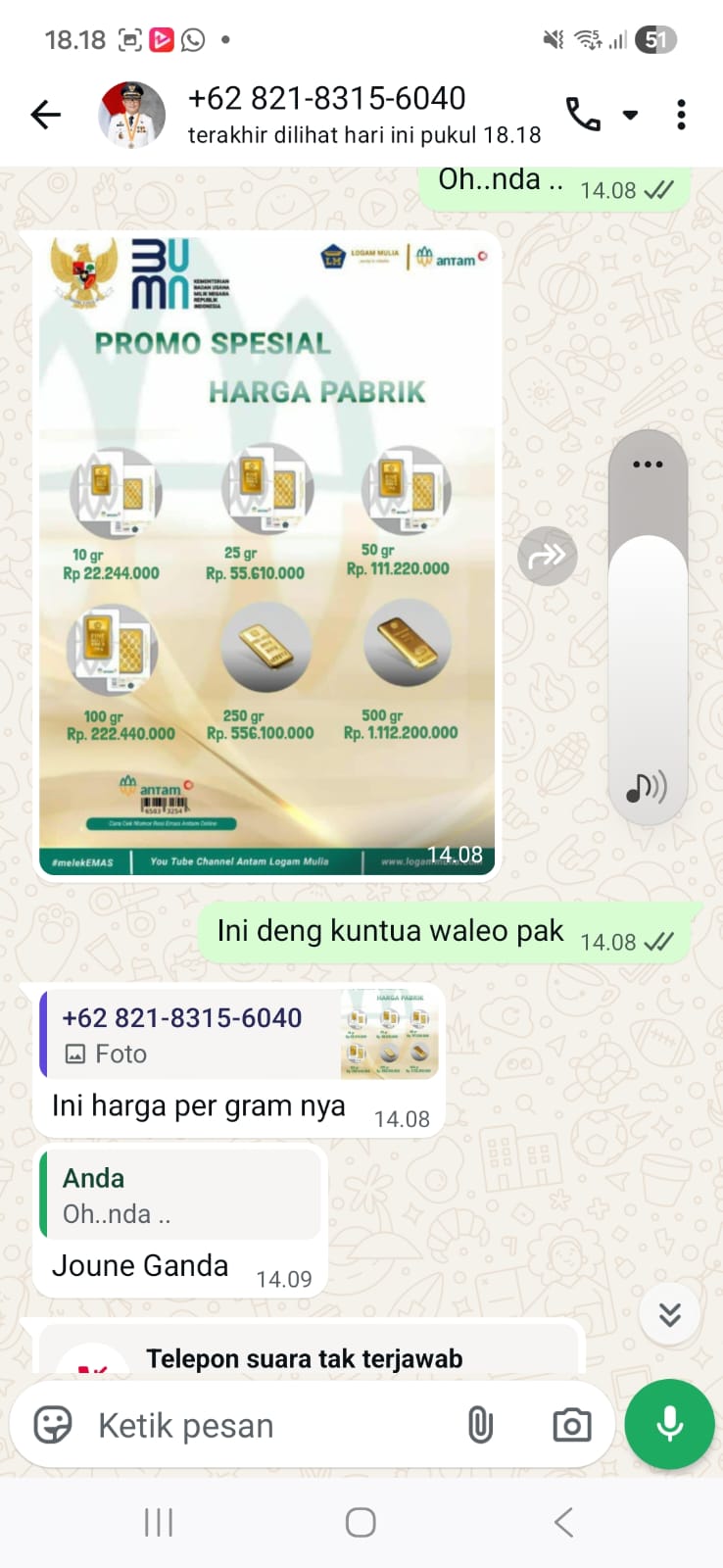Viewport: 723px width, 1568px height.
Task: Focus the Ketik pesan message field
Action: [265, 1425]
